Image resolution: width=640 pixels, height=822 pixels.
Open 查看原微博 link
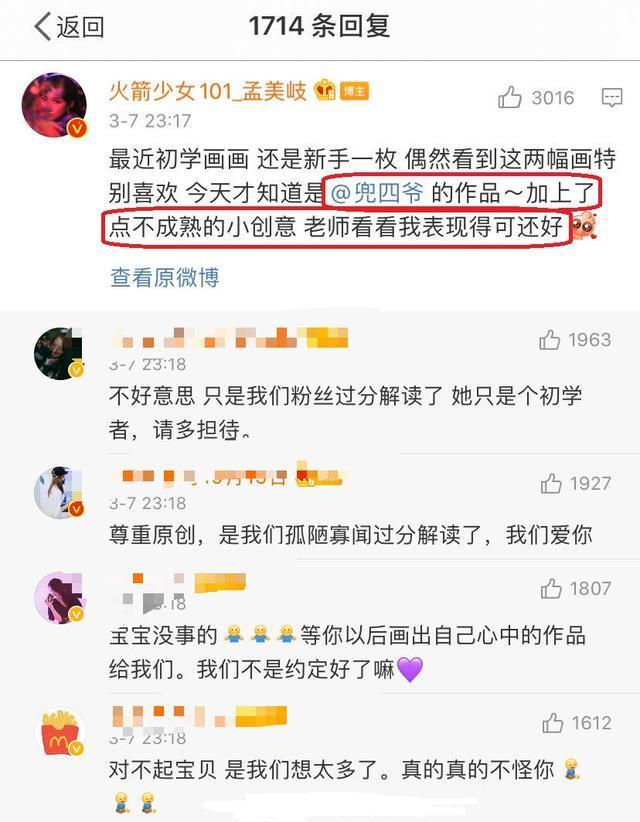pyautogui.click(x=164, y=277)
